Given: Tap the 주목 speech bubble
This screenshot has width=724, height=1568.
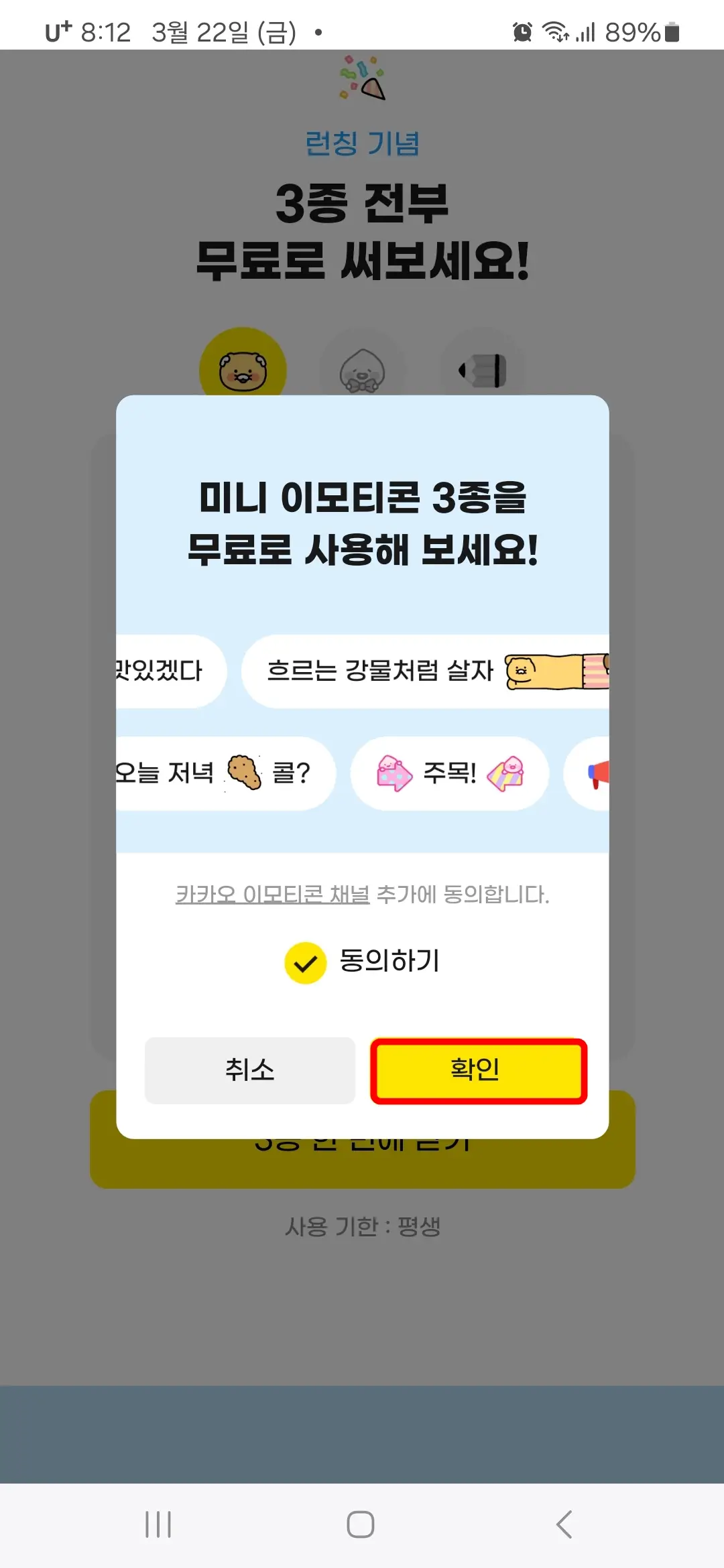Looking at the screenshot, I should (448, 773).
